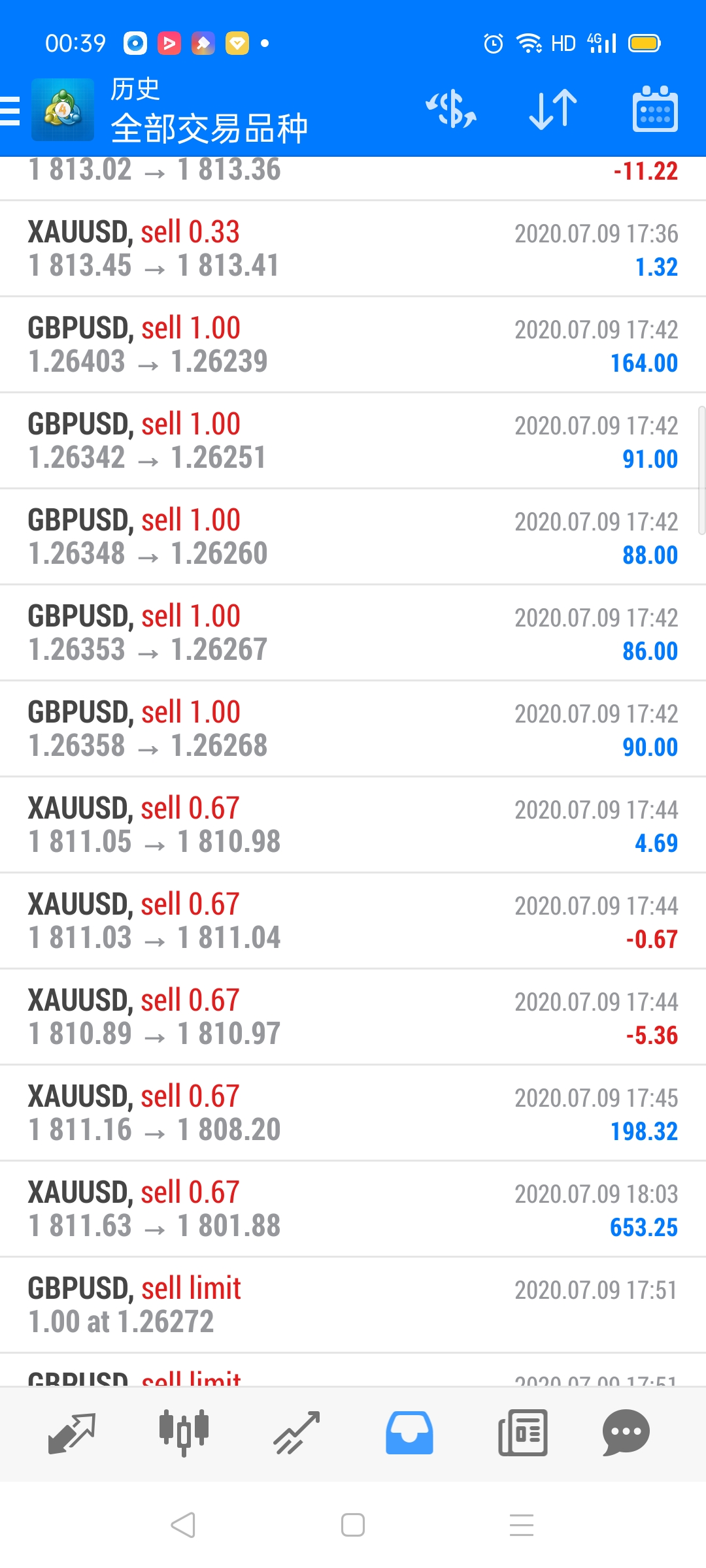
Task: Expand the XAUUSD sell 0.33 with profit 1.32
Action: 353,249
